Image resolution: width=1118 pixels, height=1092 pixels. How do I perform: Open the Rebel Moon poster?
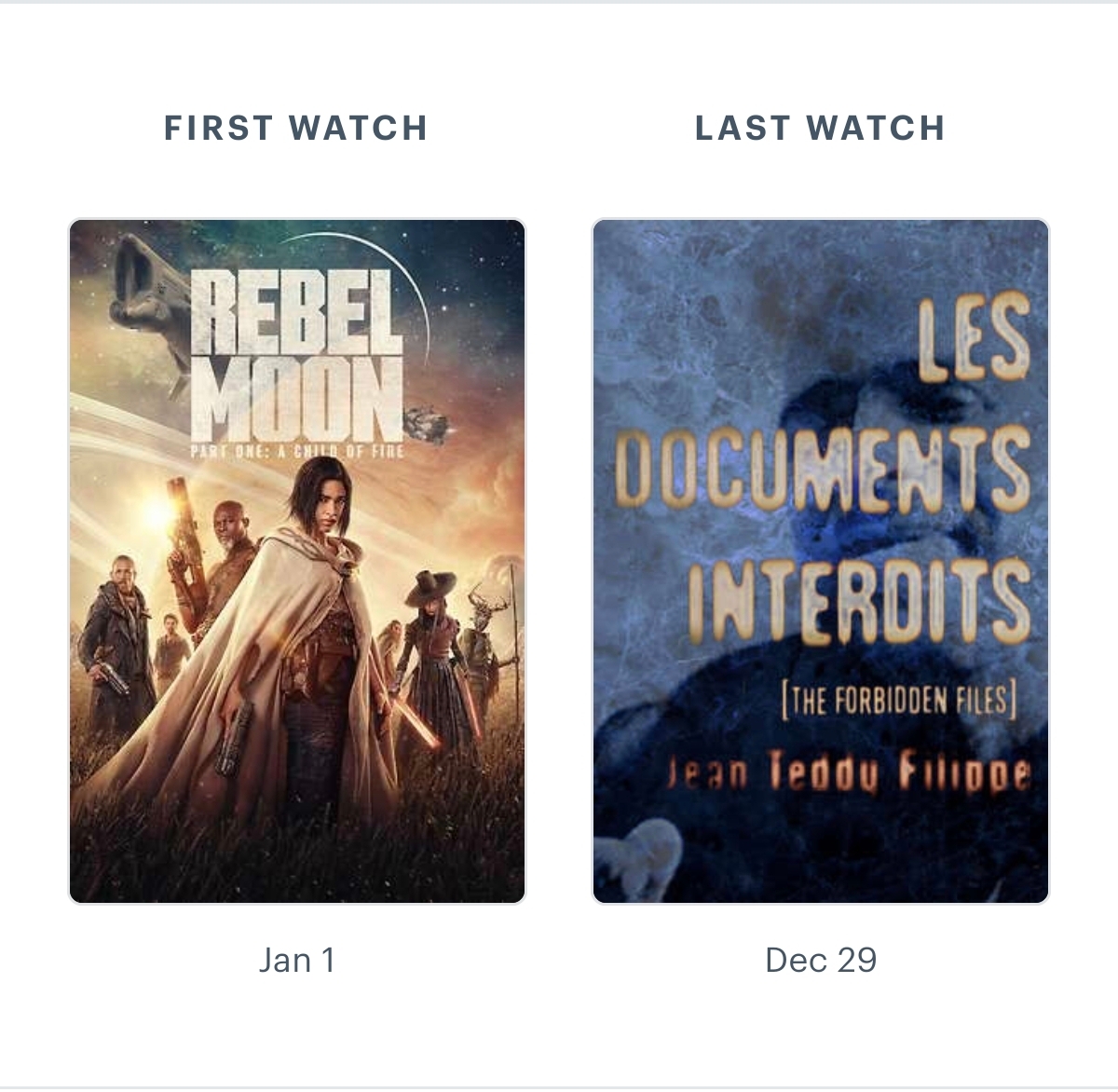[297, 561]
